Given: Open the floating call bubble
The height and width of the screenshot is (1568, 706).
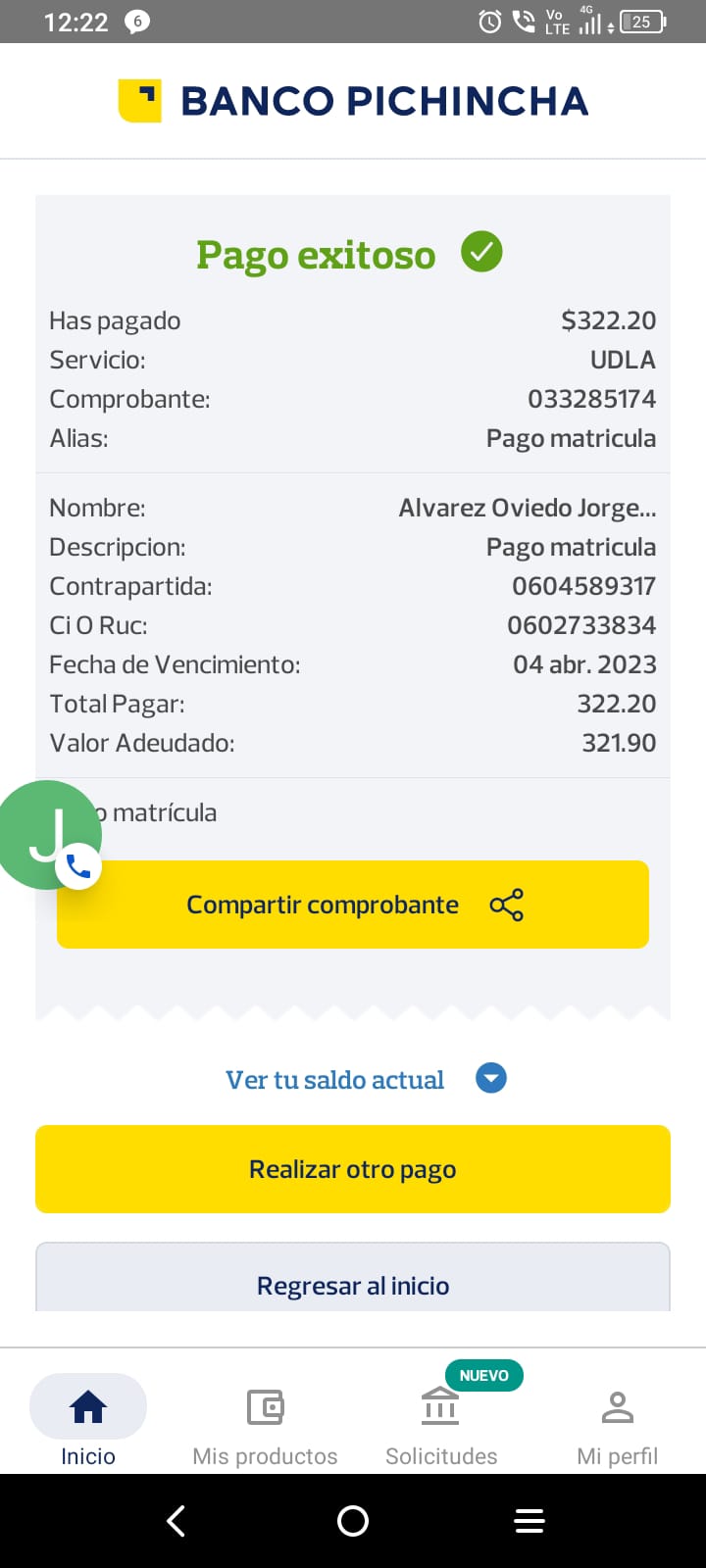Looking at the screenshot, I should tap(47, 835).
